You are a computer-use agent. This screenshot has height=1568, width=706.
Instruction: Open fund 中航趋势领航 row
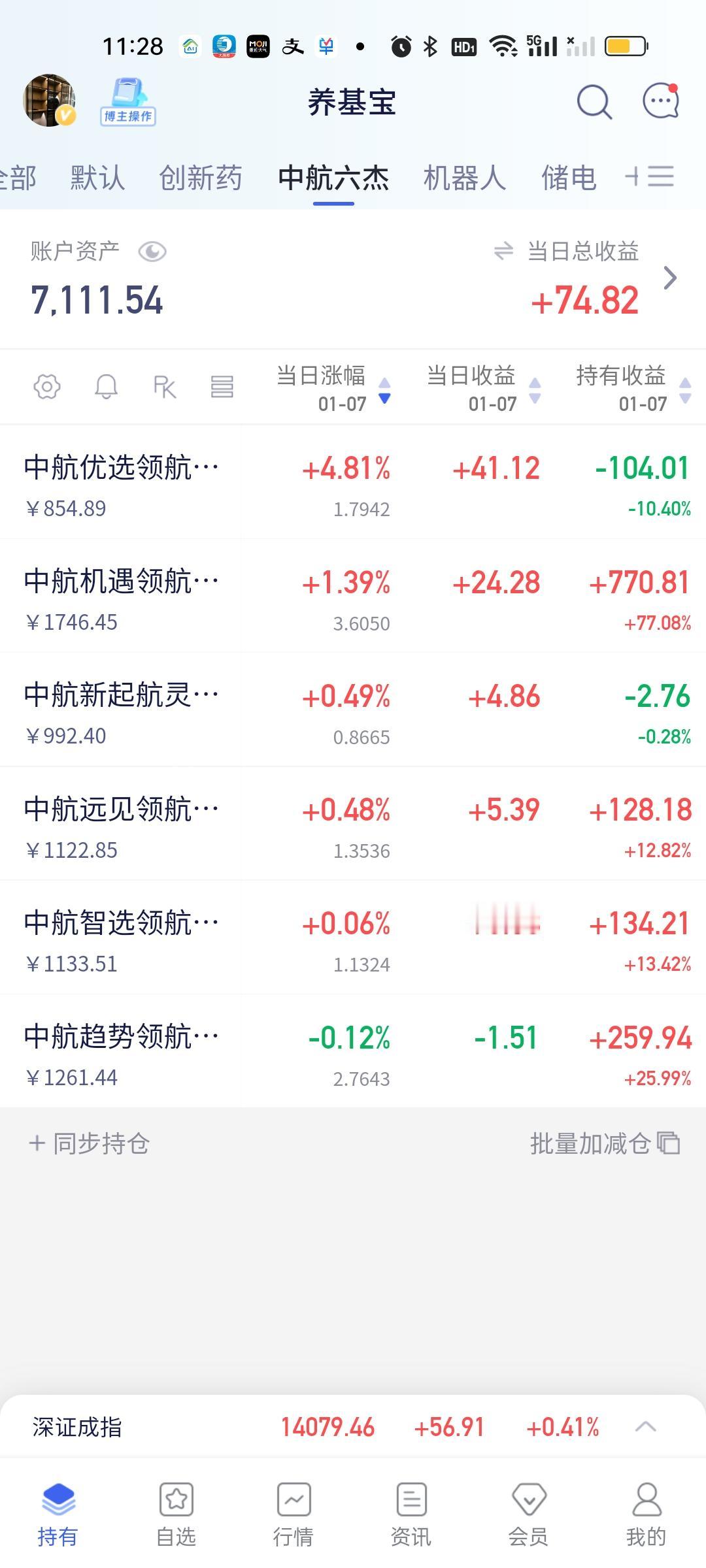tap(353, 1052)
